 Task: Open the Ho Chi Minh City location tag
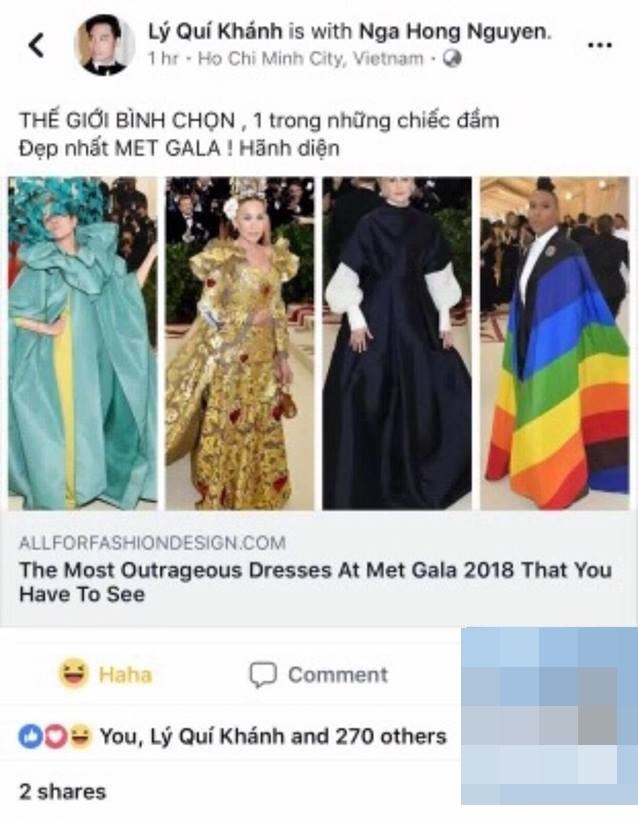click(x=310, y=59)
